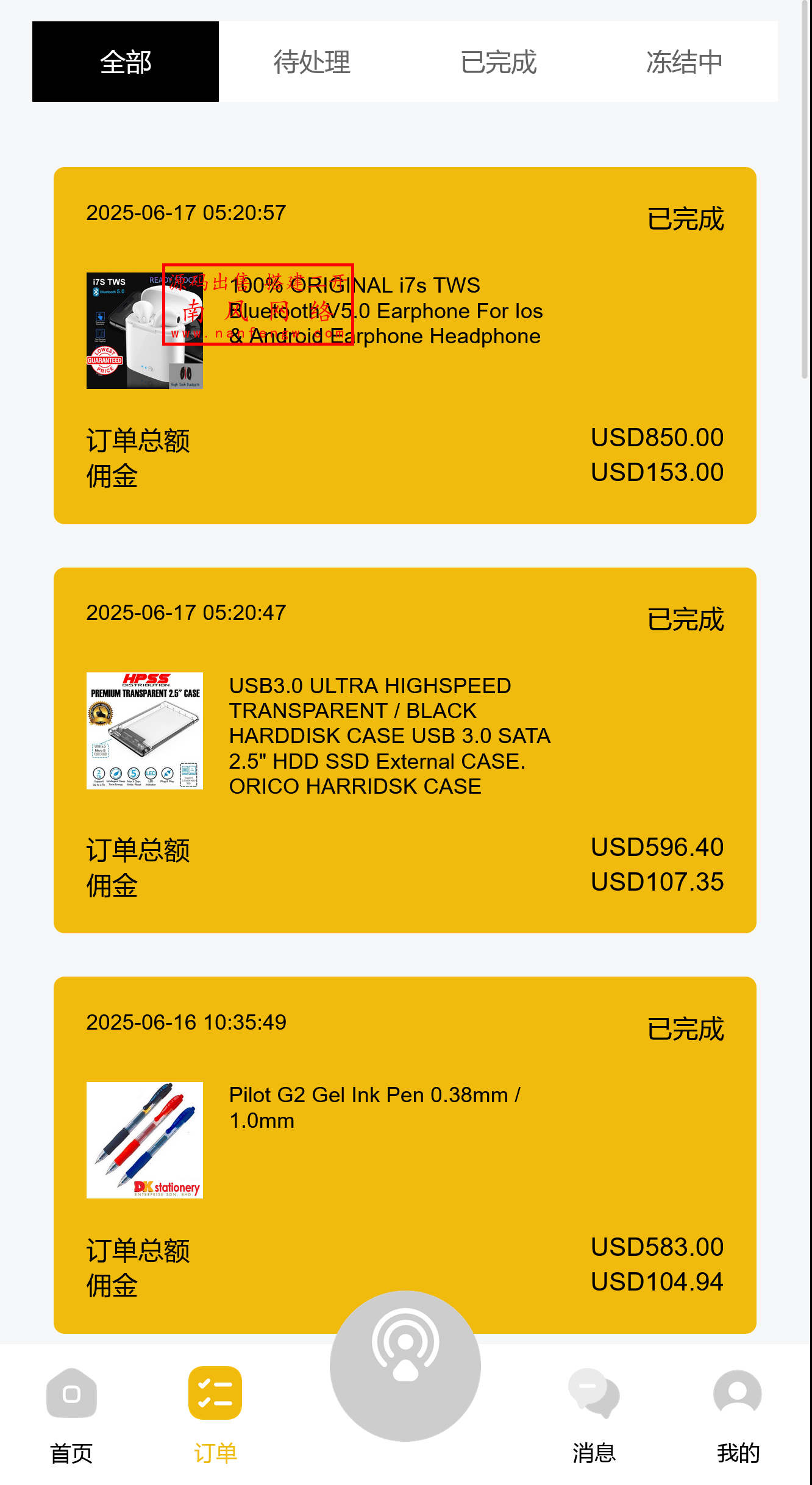Switch to the 已完成 tab
The image size is (812, 1485).
tap(499, 61)
